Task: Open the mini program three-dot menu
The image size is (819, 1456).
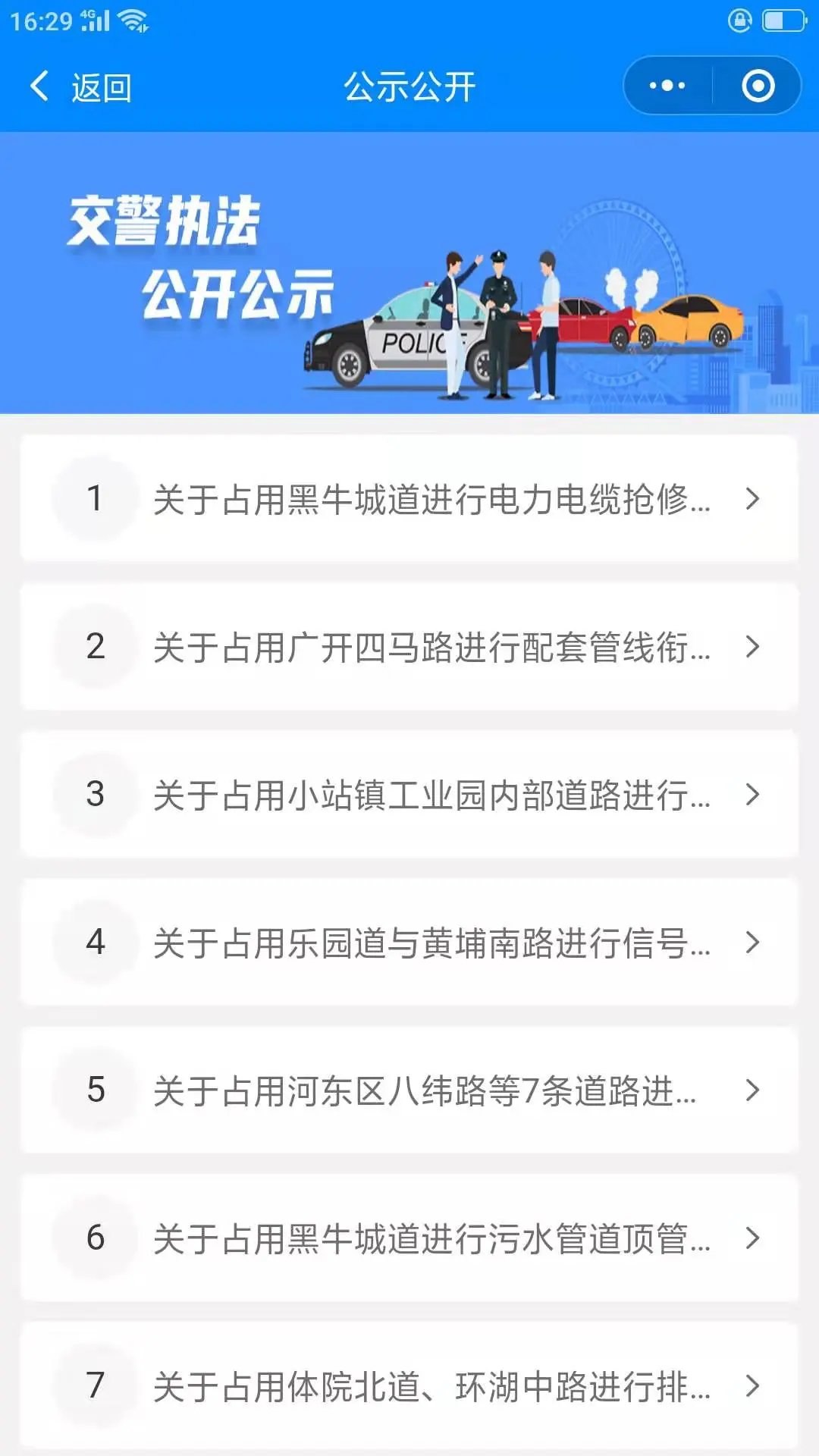Action: click(667, 86)
